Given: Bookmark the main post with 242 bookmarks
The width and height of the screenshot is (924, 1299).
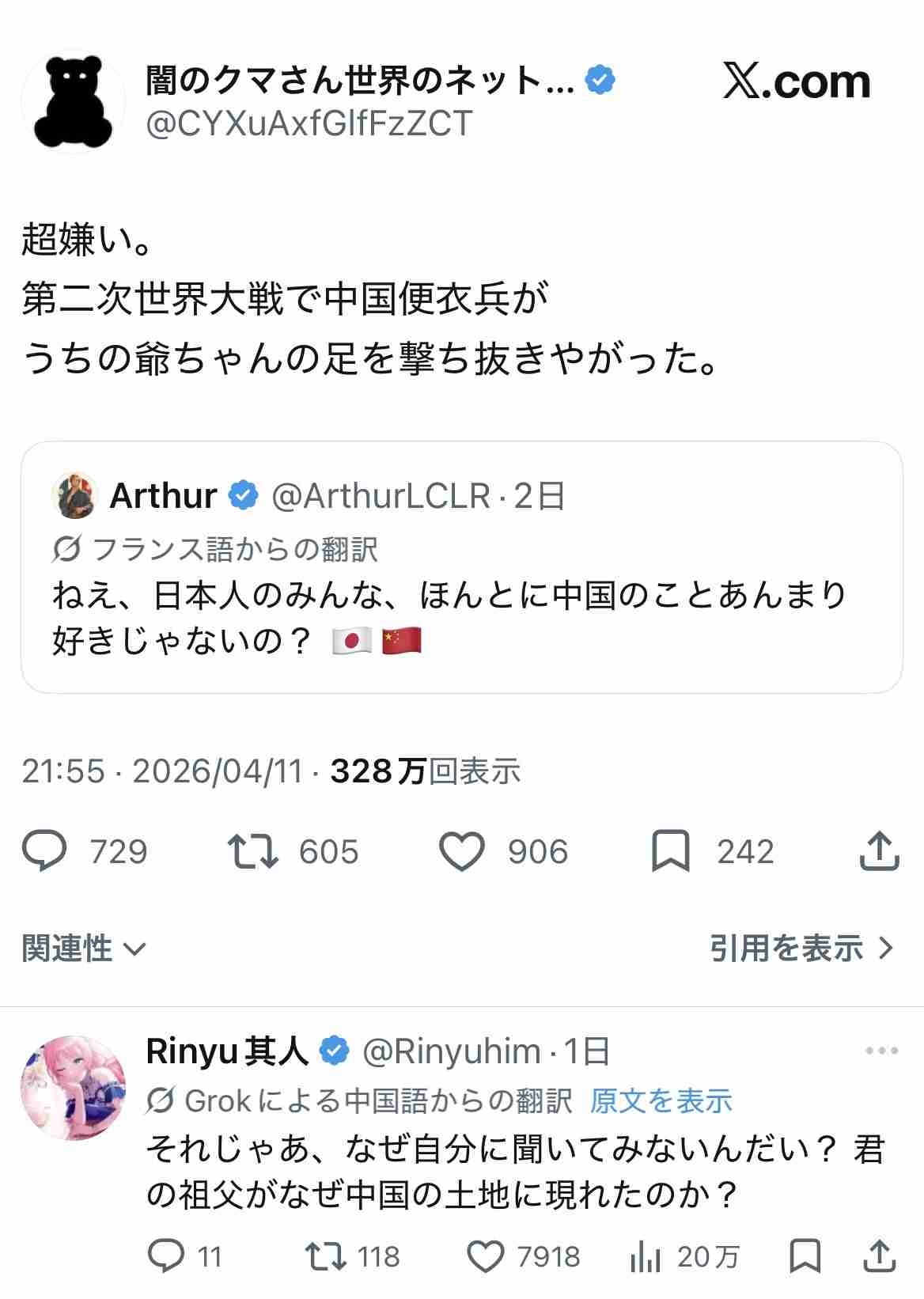Looking at the screenshot, I should click(x=670, y=852).
